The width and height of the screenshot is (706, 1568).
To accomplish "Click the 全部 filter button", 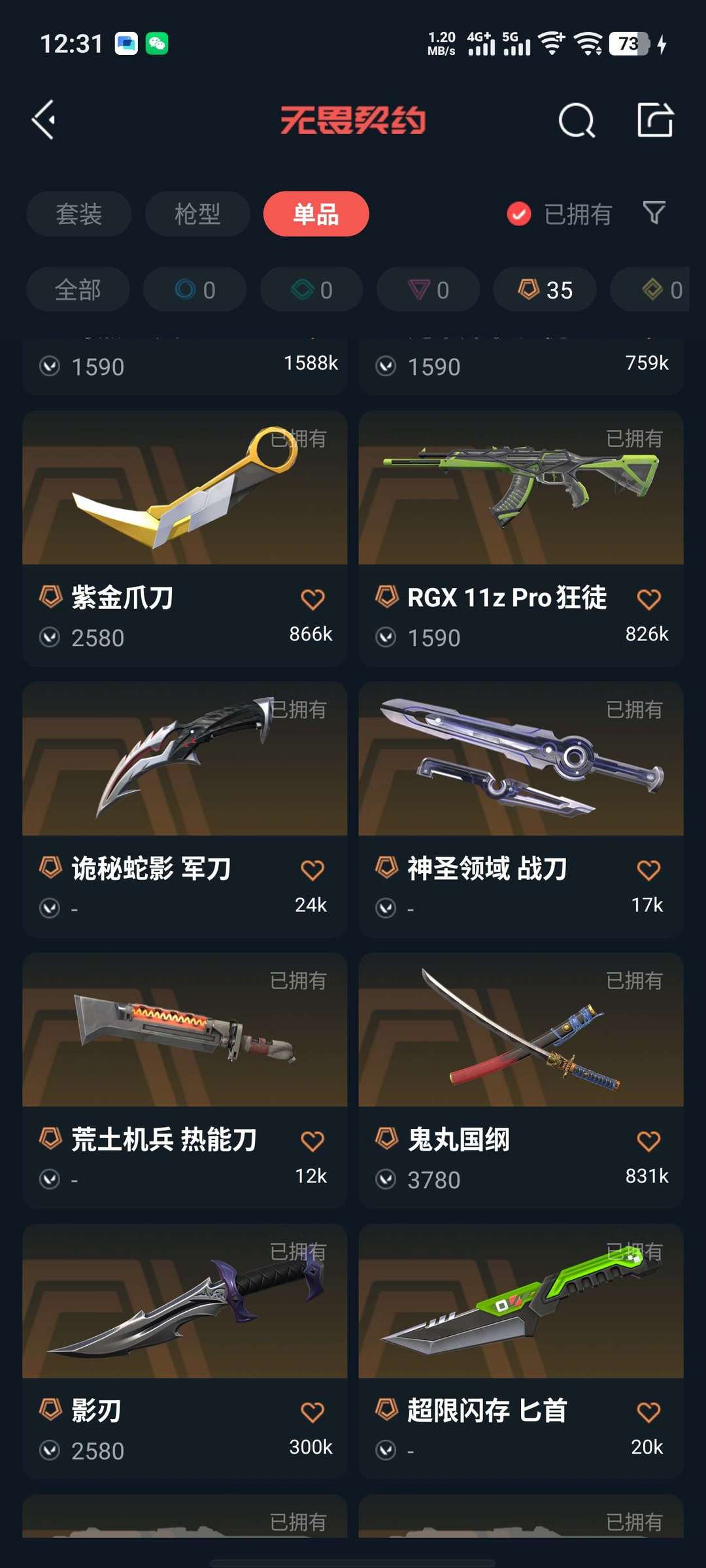I will tap(78, 289).
